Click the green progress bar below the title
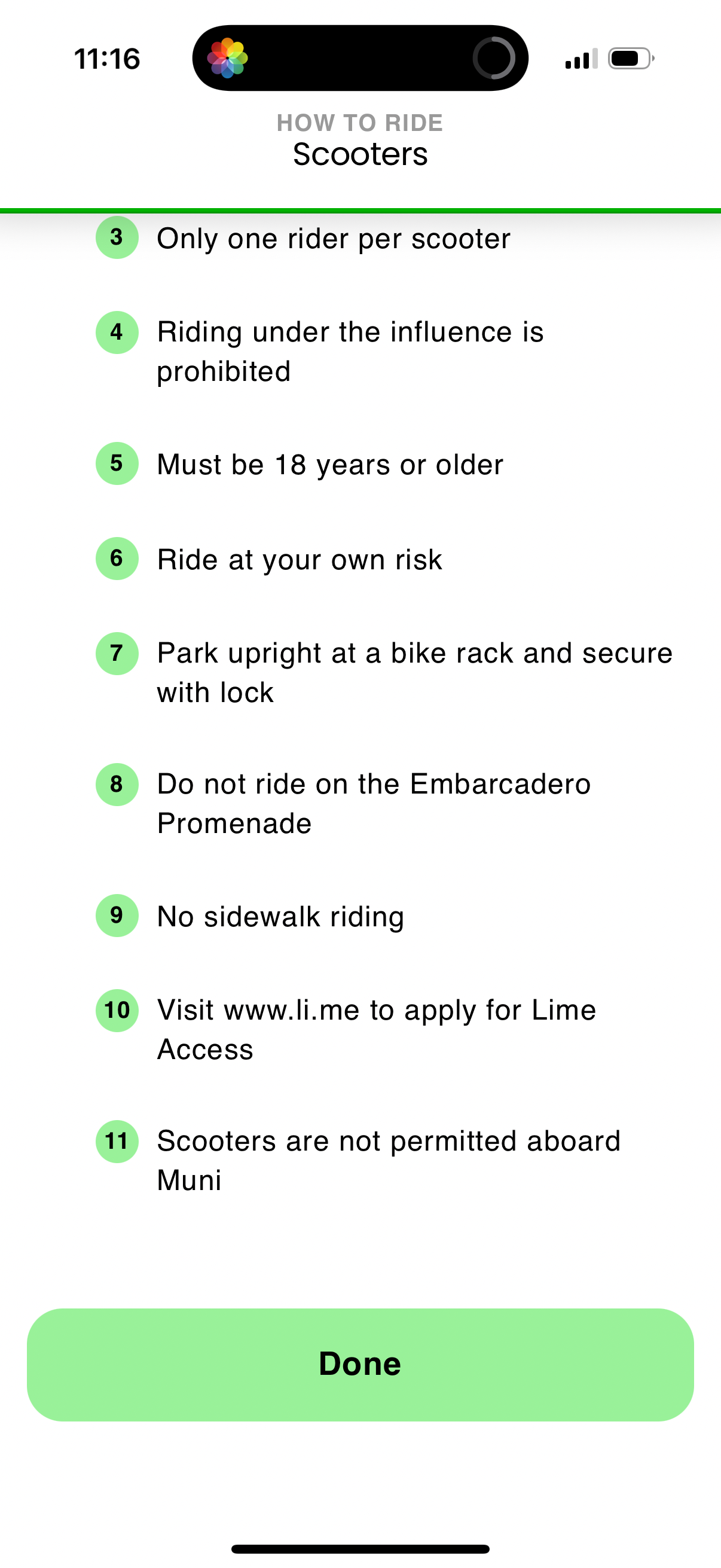The height and width of the screenshot is (1568, 721). (x=360, y=210)
